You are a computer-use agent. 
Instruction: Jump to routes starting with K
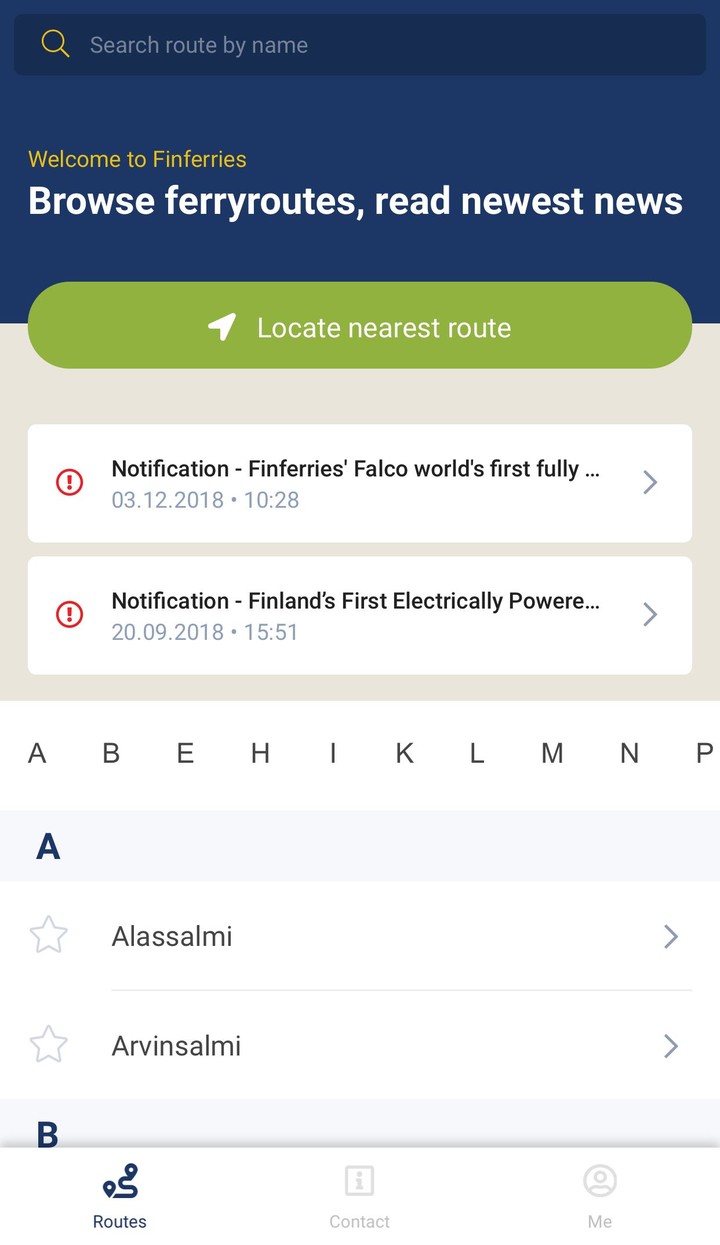pos(405,753)
